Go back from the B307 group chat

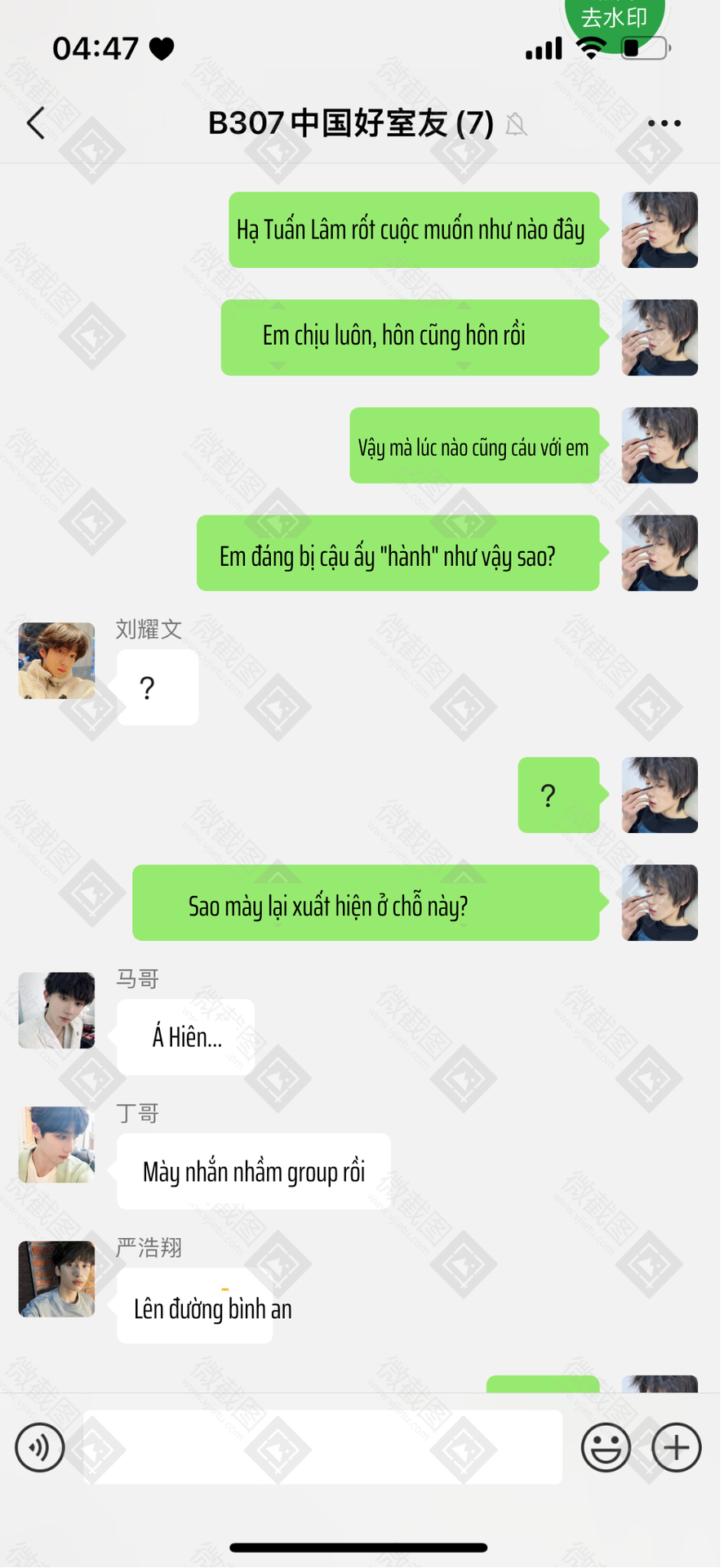pos(36,123)
